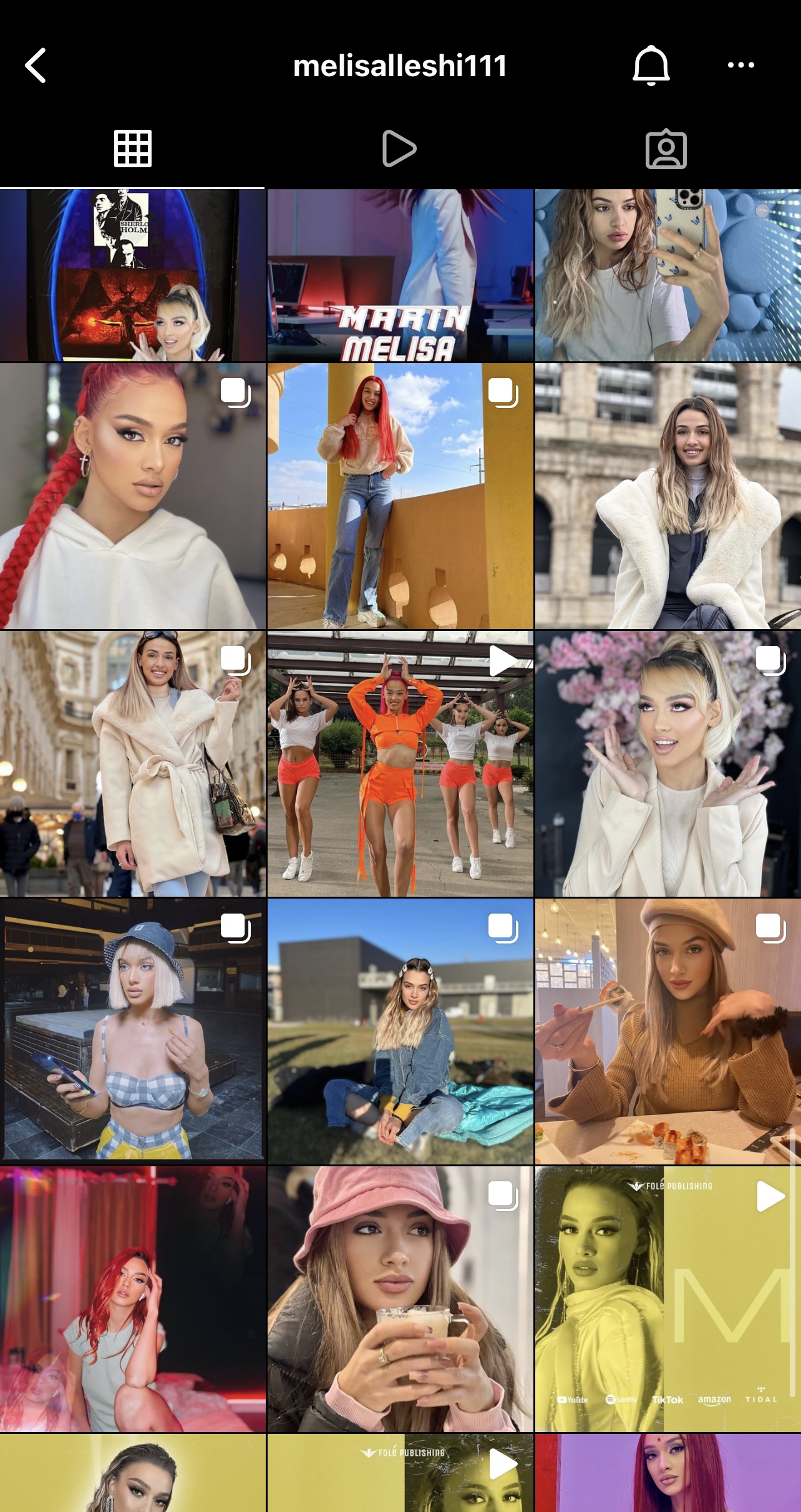Viewport: 801px width, 1512px height.
Task: Open the pink bucket hat coffee post
Action: point(400,1299)
